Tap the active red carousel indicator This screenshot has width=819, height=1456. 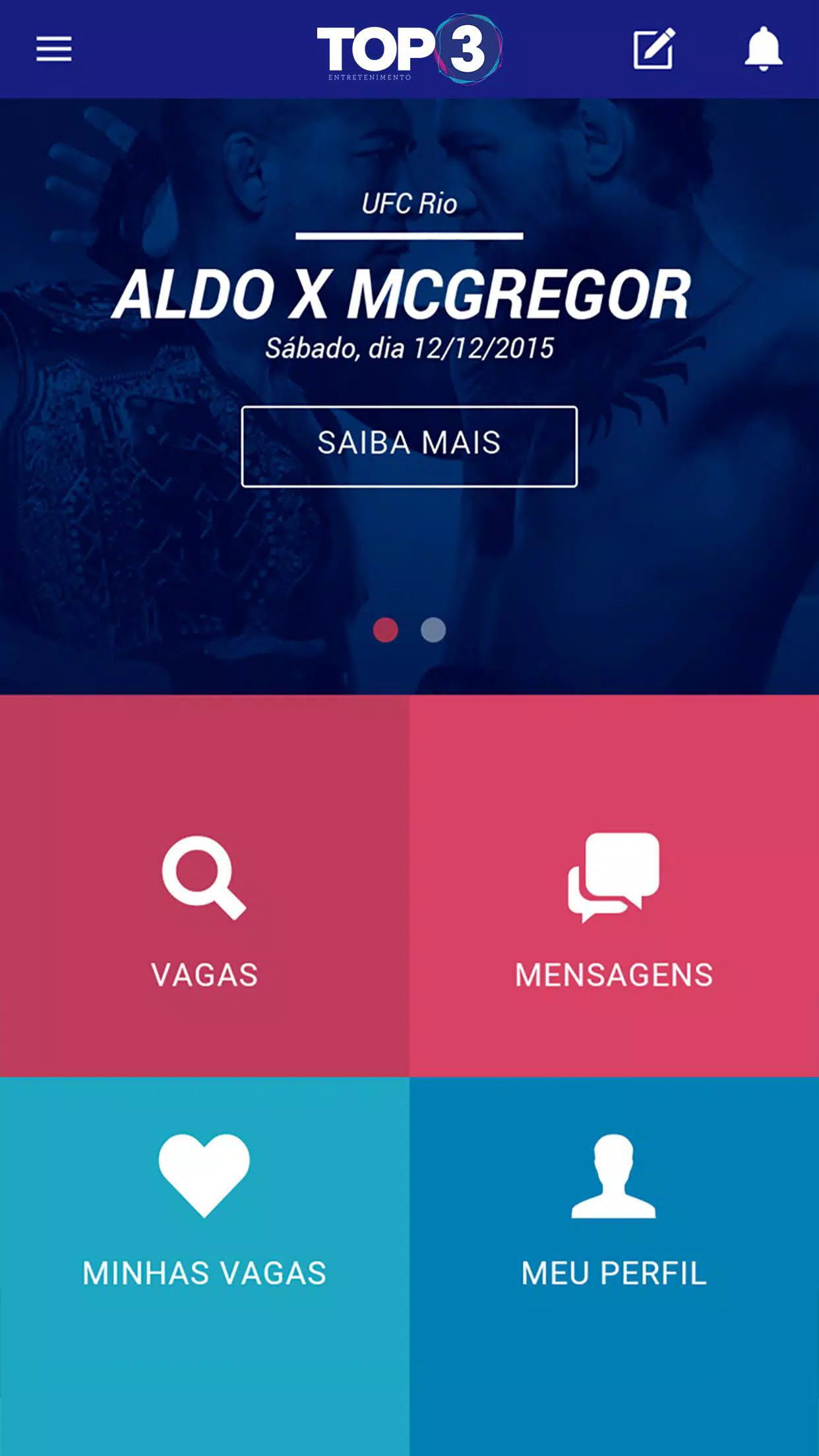[386, 631]
